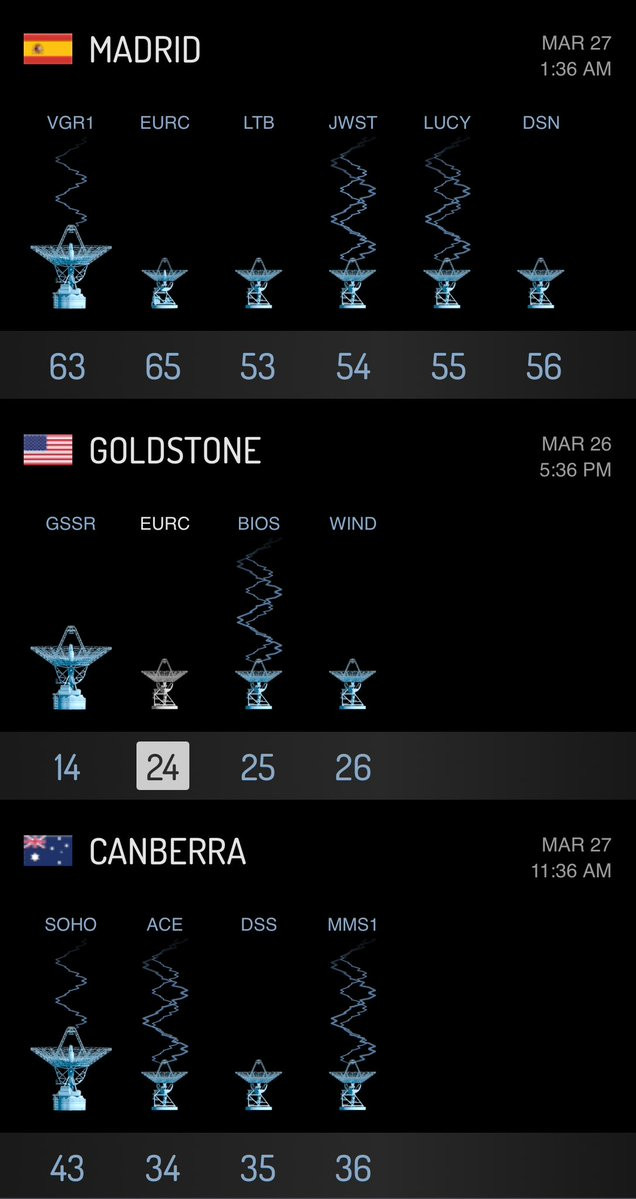
Task: Choose antenna 53 at Madrid
Action: coord(258,366)
